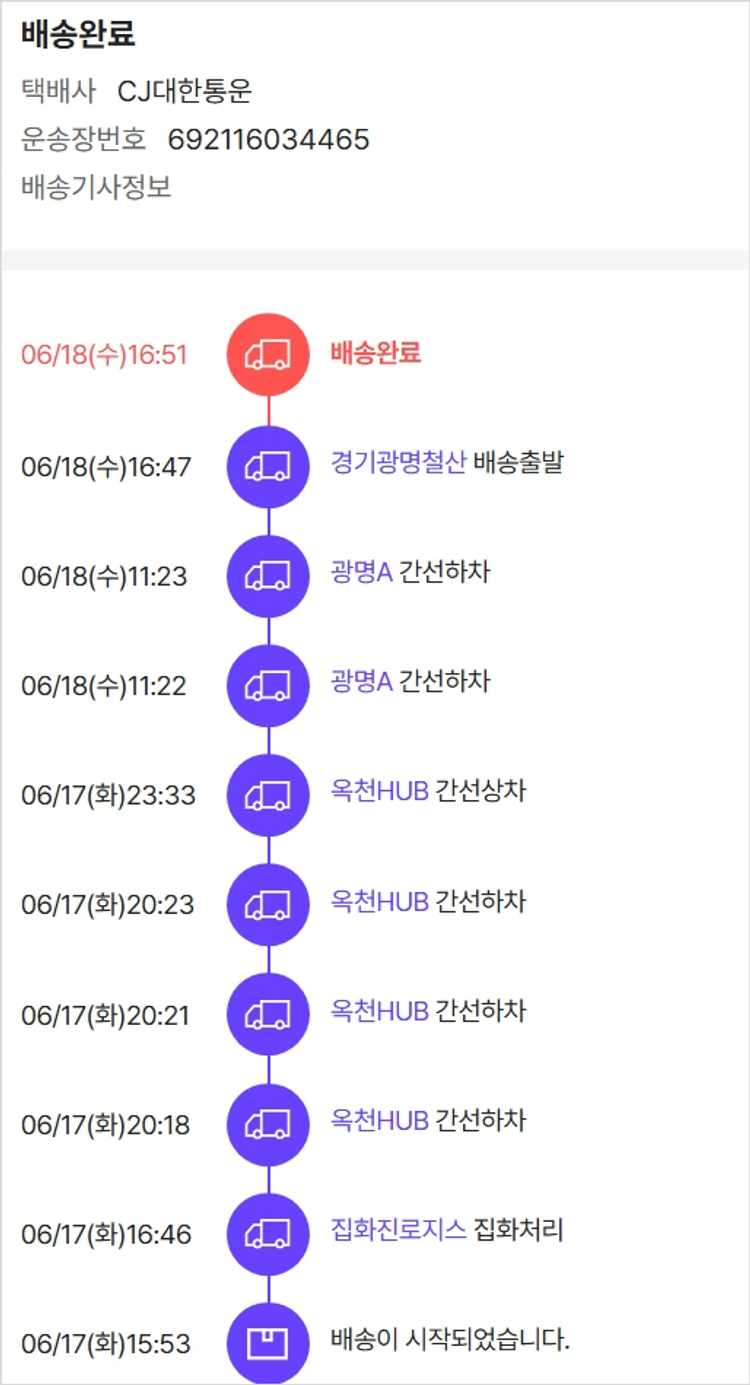Tap 옥천HUB in the 23:33 간선상차 entry

coord(379,792)
